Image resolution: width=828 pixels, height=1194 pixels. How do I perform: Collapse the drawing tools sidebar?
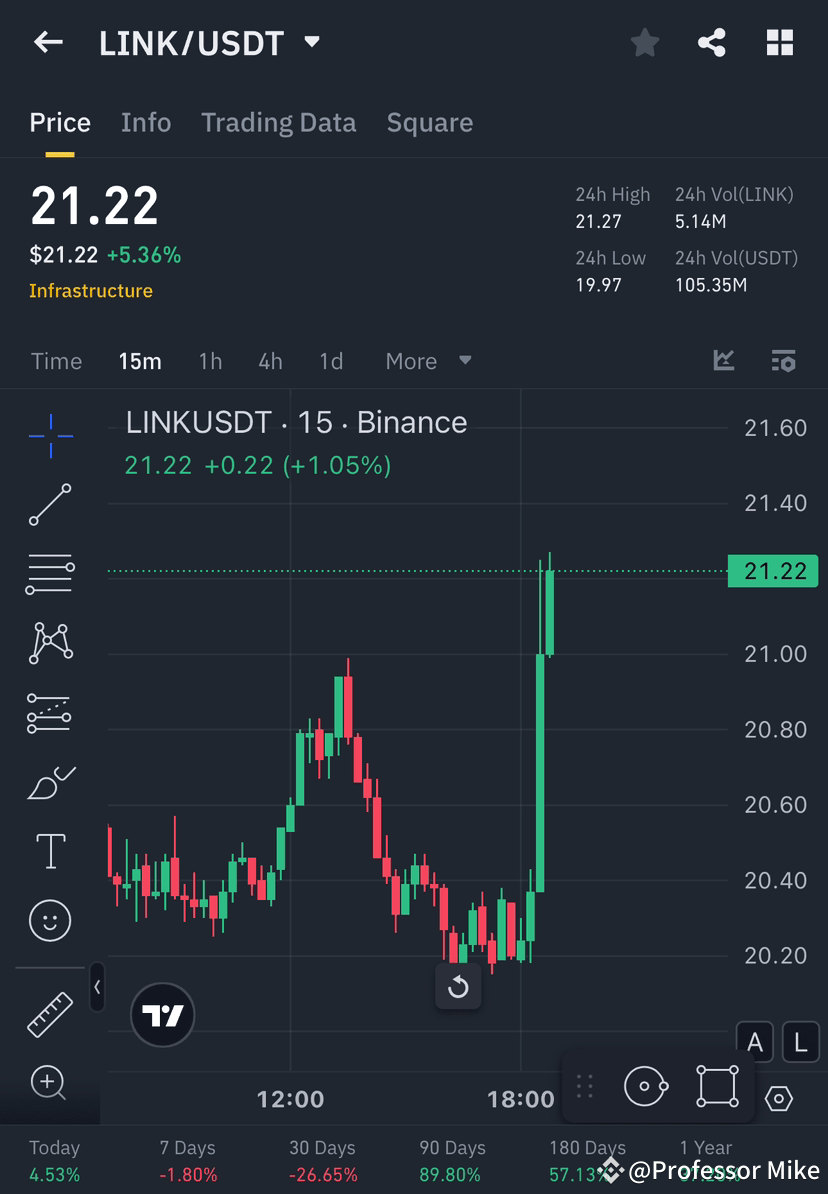click(x=97, y=988)
